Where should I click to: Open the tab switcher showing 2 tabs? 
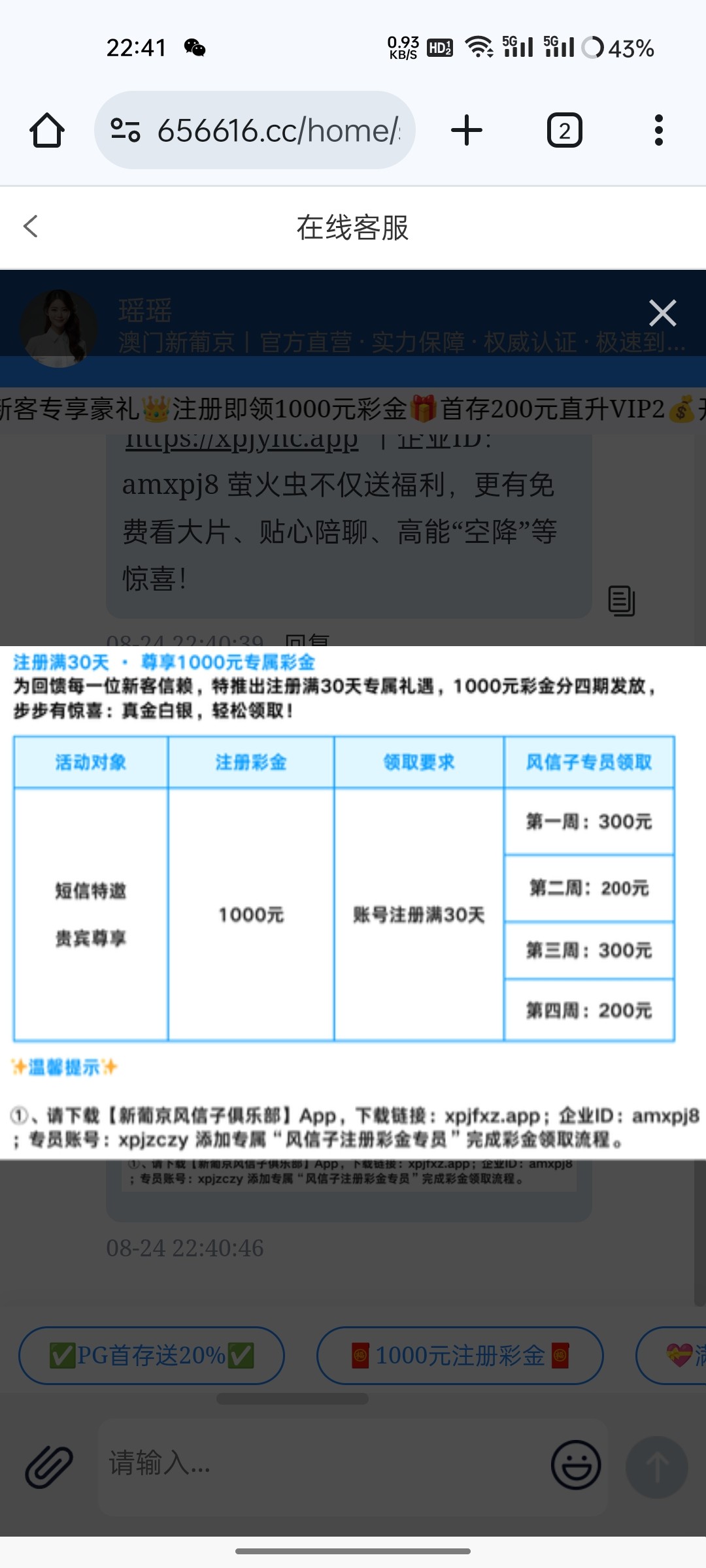pyautogui.click(x=564, y=131)
